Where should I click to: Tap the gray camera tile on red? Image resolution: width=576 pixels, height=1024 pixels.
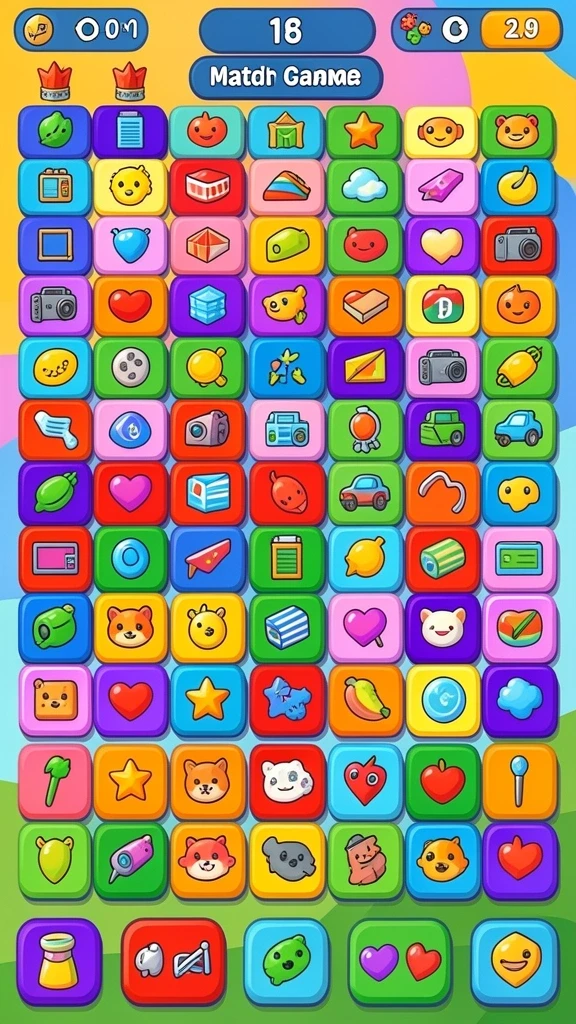519,245
